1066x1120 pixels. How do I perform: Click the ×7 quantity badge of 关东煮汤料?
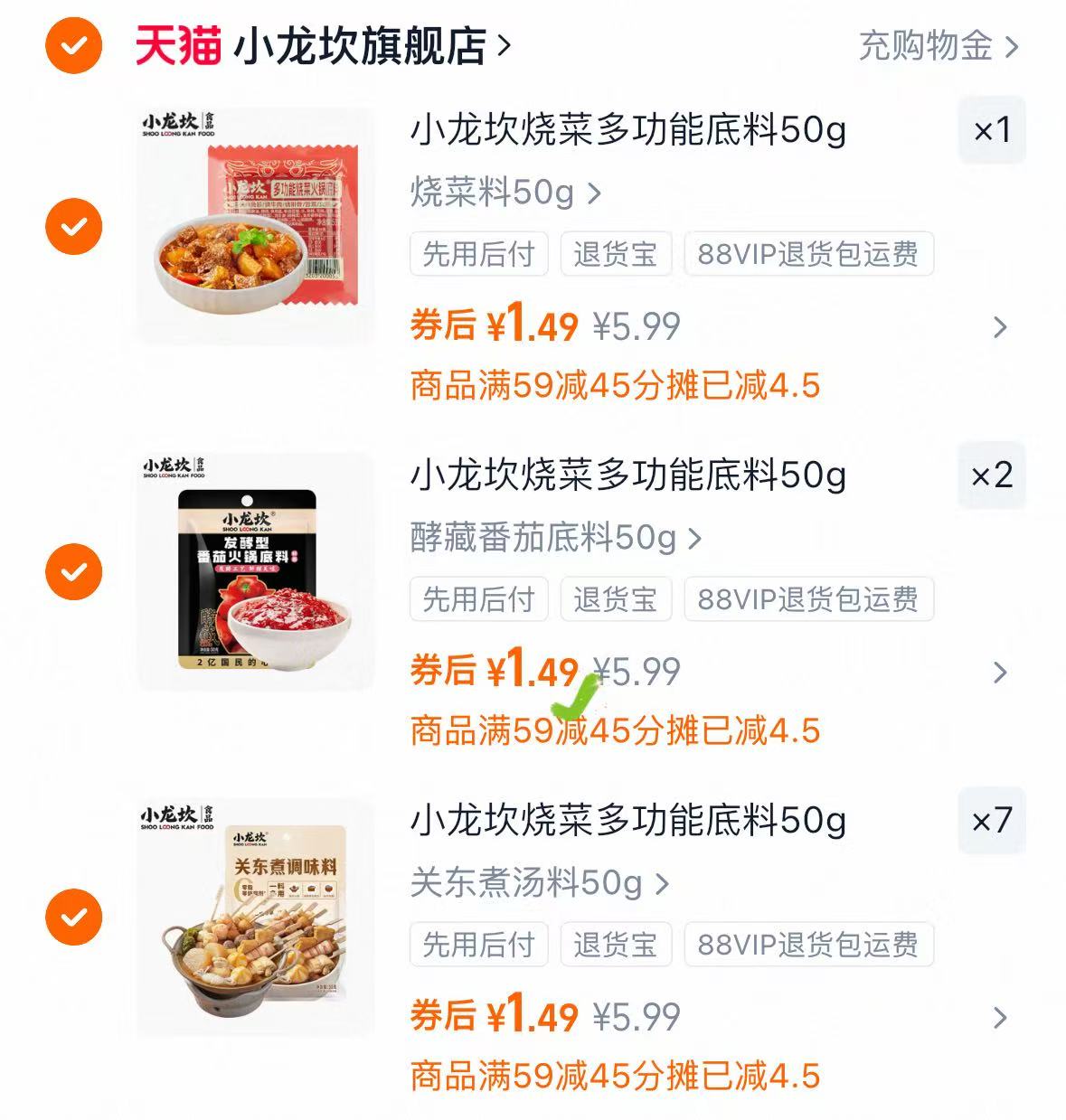click(993, 821)
